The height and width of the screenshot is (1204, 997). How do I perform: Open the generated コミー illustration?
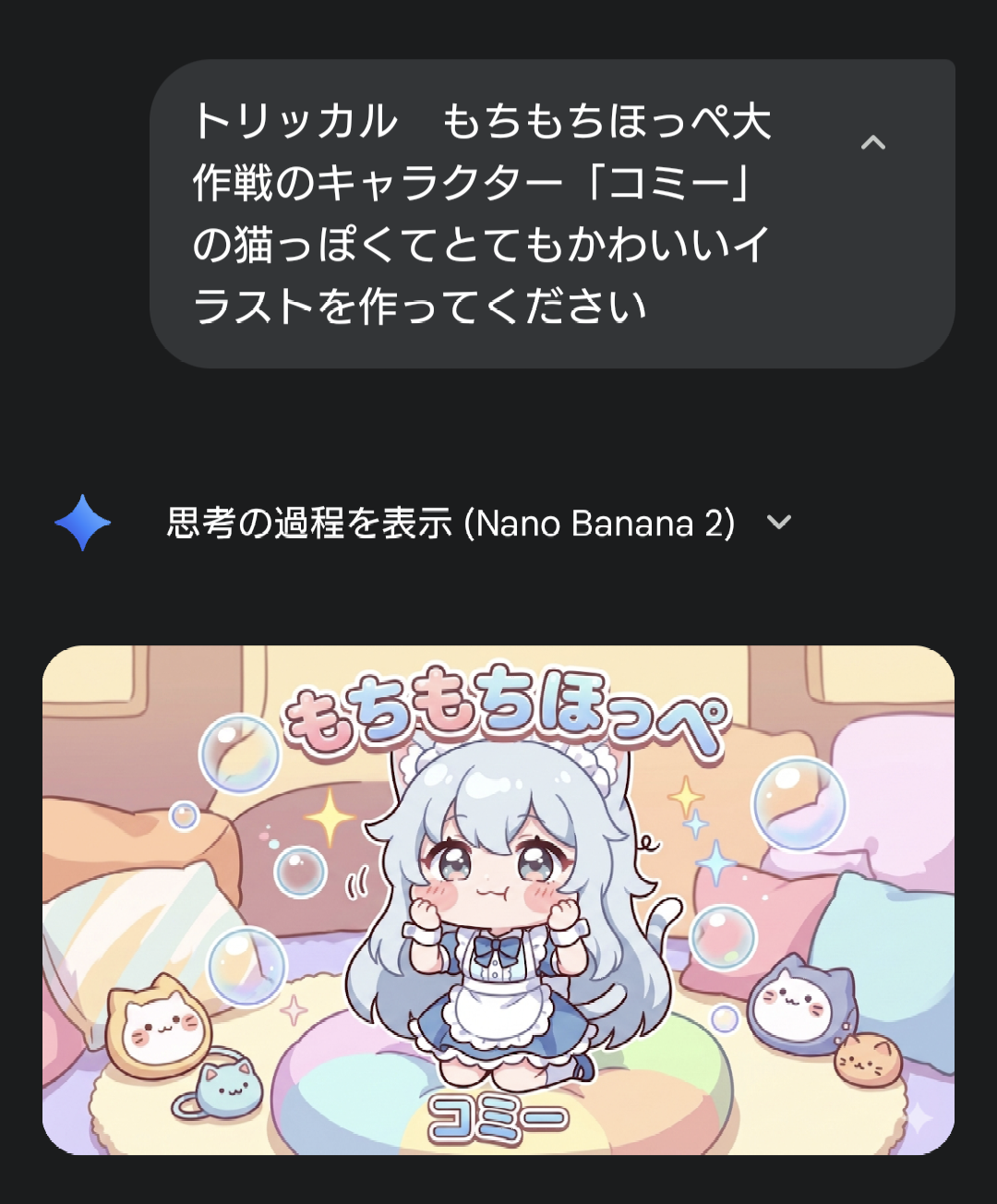[498, 899]
